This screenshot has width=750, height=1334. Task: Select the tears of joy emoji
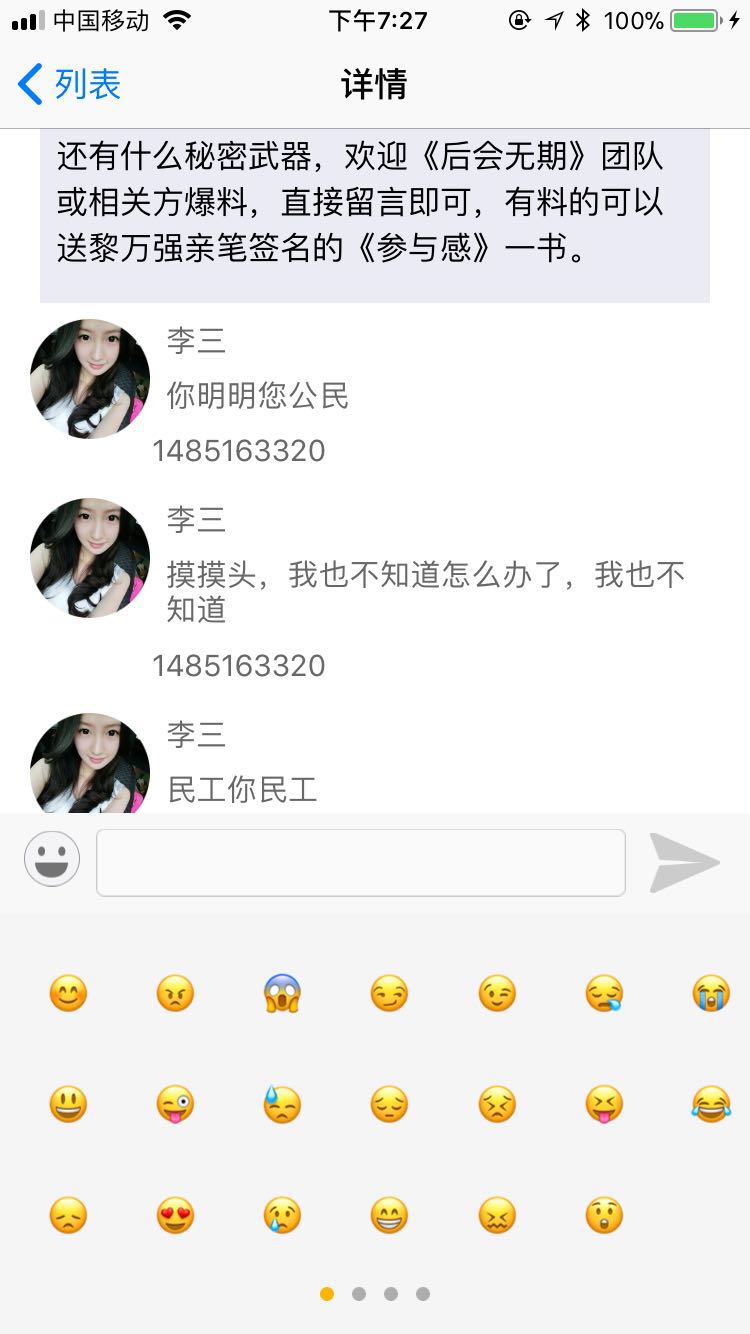(711, 1105)
